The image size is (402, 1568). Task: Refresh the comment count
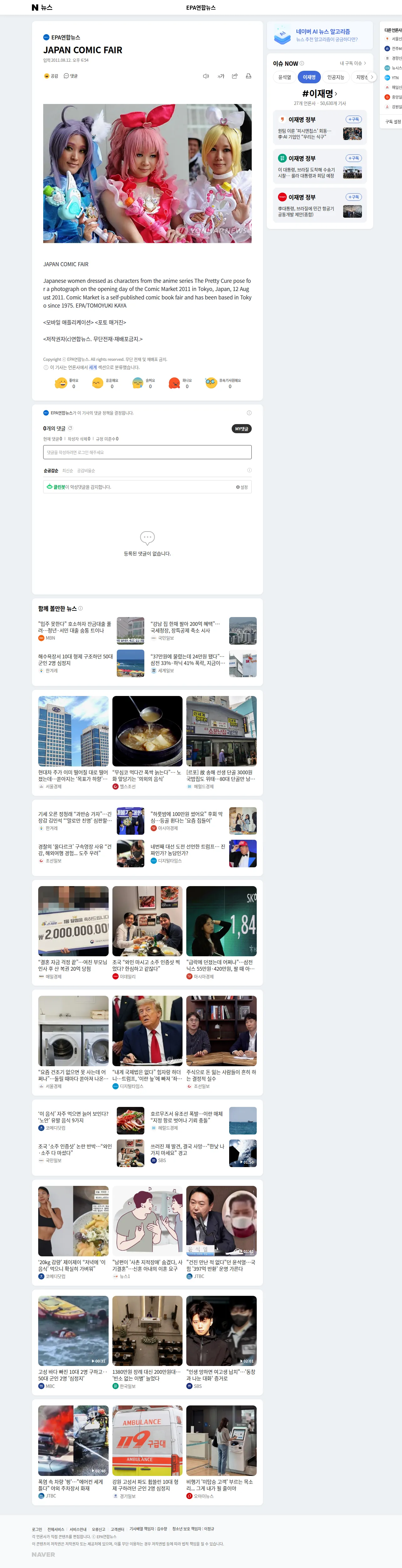tap(70, 428)
